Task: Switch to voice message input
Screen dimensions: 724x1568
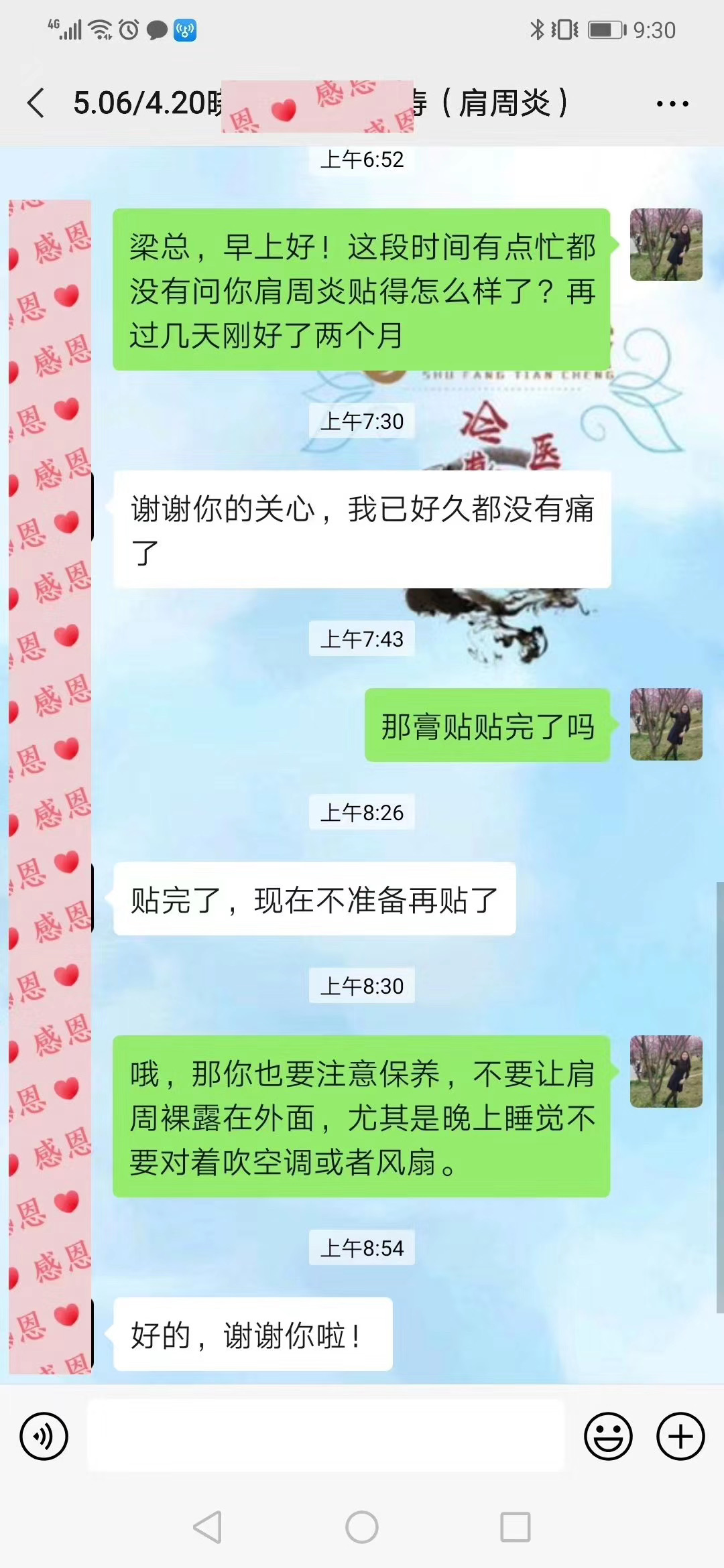Action: [44, 1436]
